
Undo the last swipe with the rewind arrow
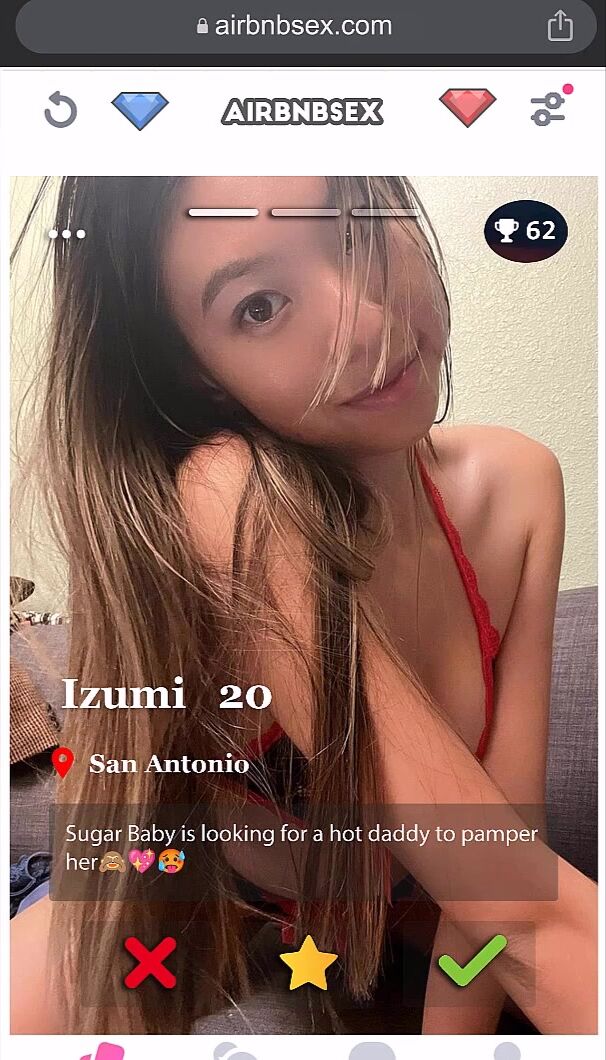[x=60, y=110]
